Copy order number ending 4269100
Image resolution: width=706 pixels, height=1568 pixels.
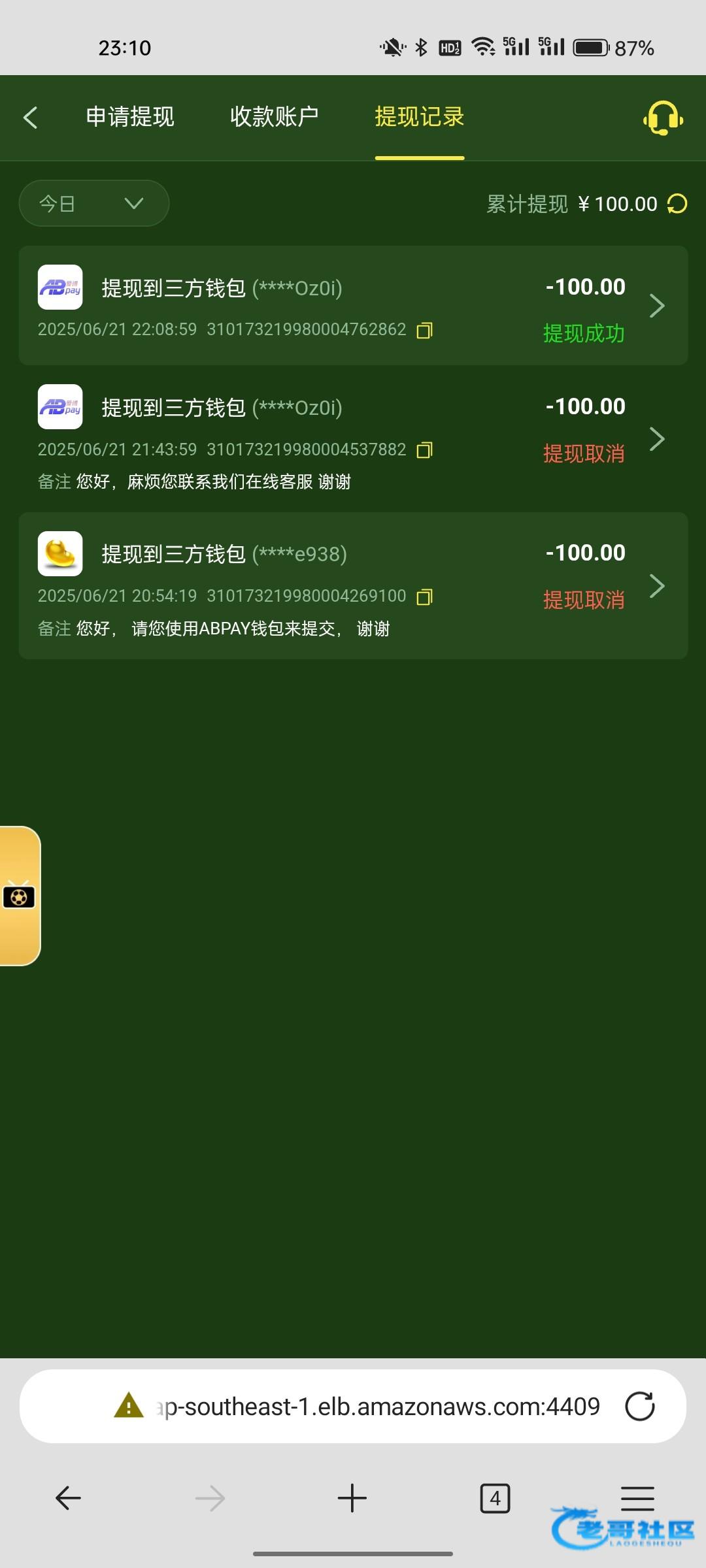425,596
